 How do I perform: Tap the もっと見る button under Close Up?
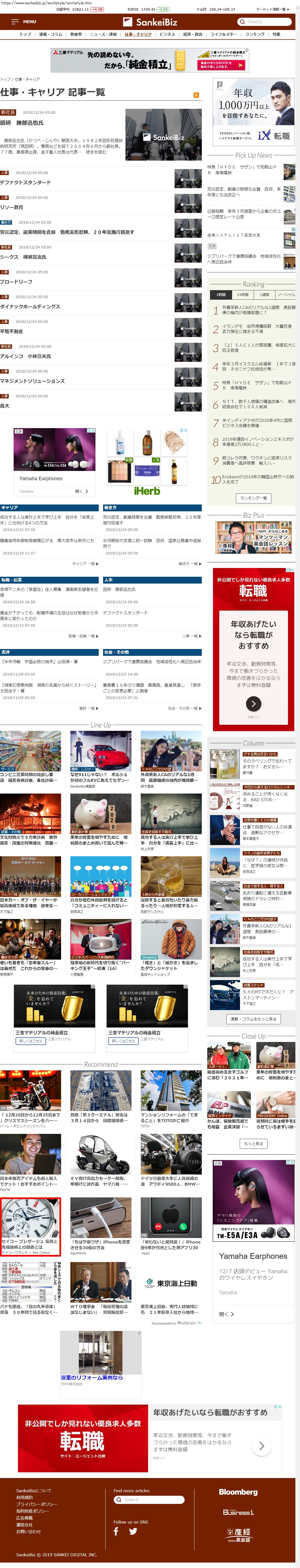253,1143
